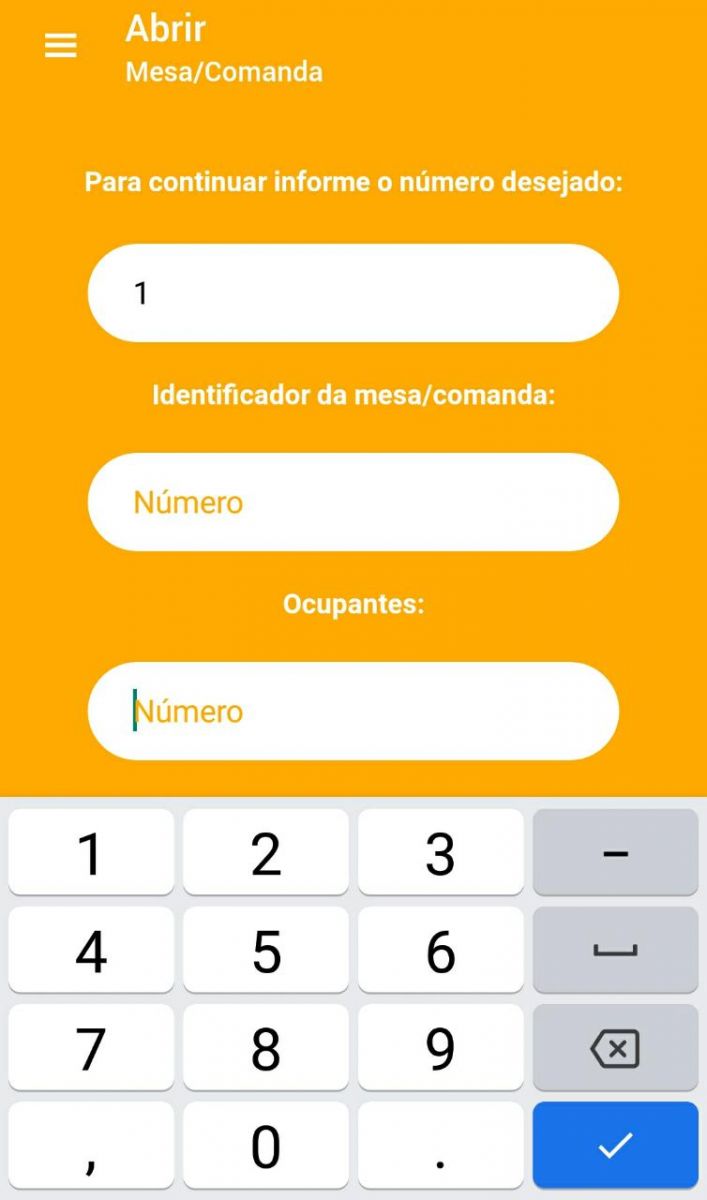Tap the desired number field containing 1
This screenshot has height=1200, width=707.
click(x=353, y=293)
